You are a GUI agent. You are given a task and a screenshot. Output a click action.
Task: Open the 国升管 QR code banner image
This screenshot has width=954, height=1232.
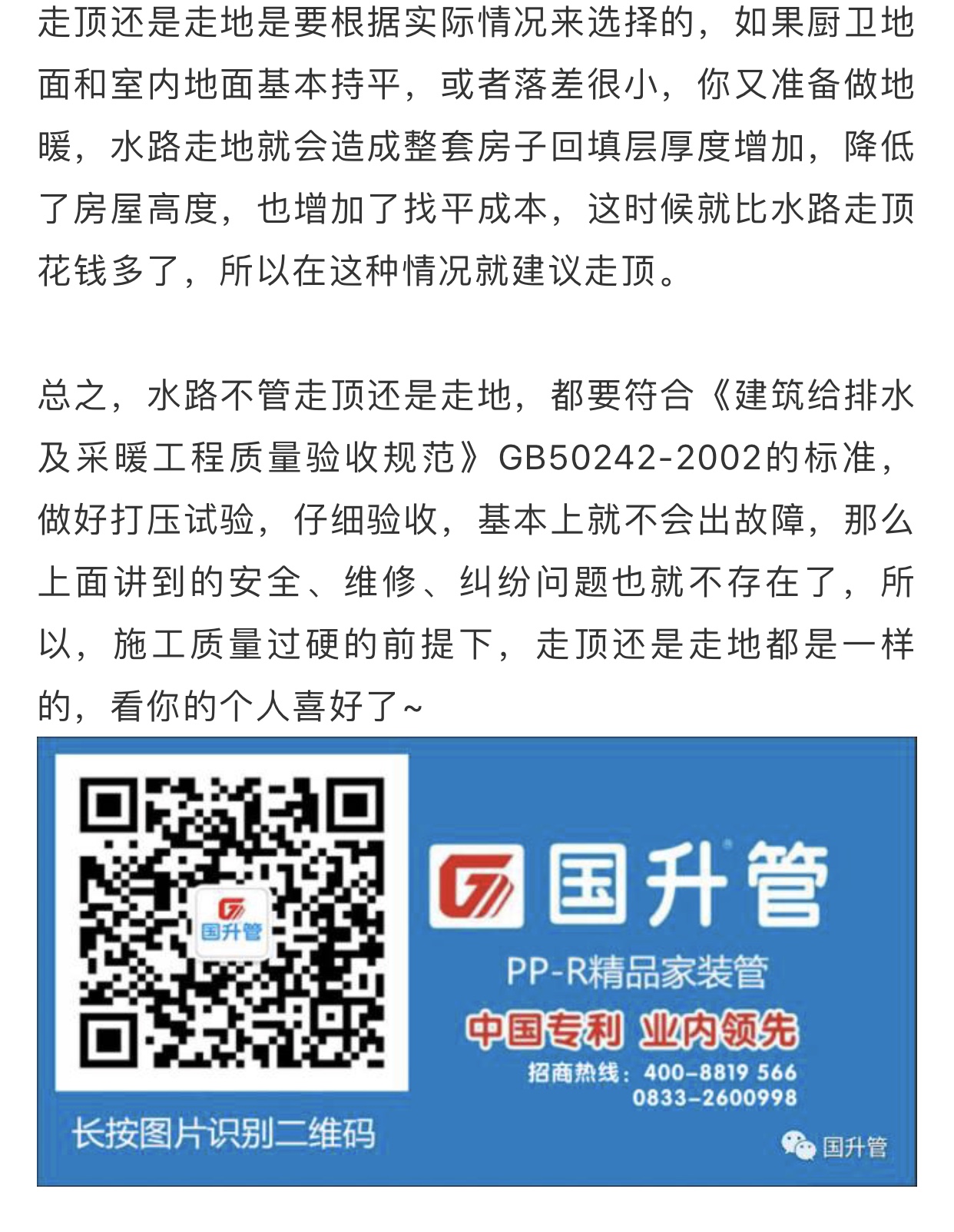[476, 960]
